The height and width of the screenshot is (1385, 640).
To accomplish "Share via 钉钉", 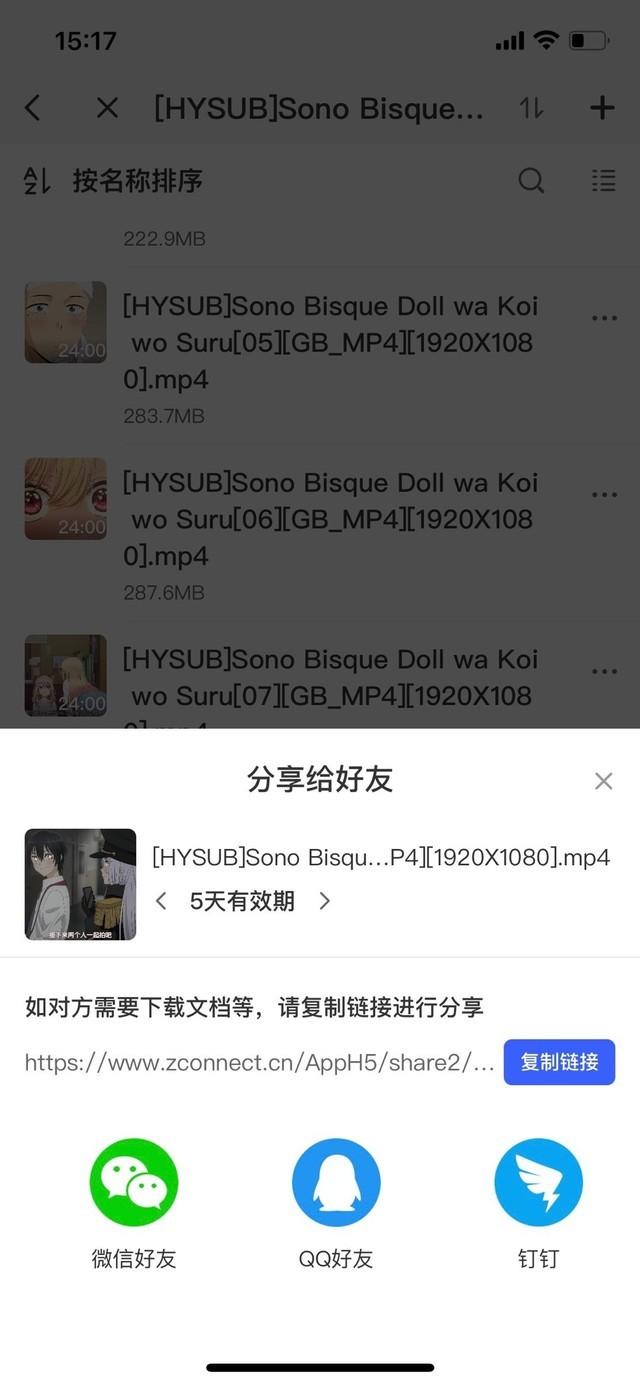I will pyautogui.click(x=538, y=1183).
